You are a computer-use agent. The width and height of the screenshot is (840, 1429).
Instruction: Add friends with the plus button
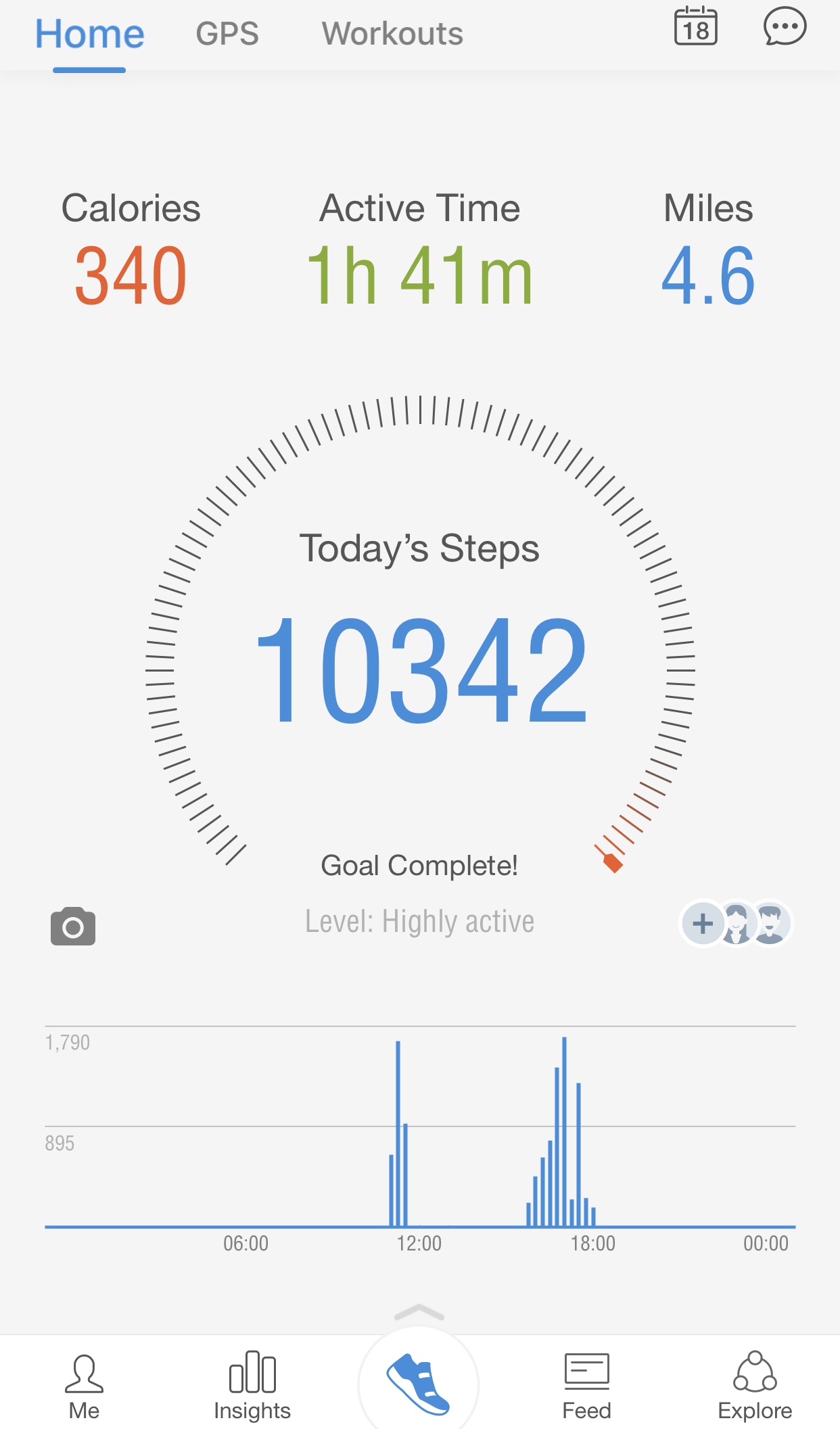point(703,923)
